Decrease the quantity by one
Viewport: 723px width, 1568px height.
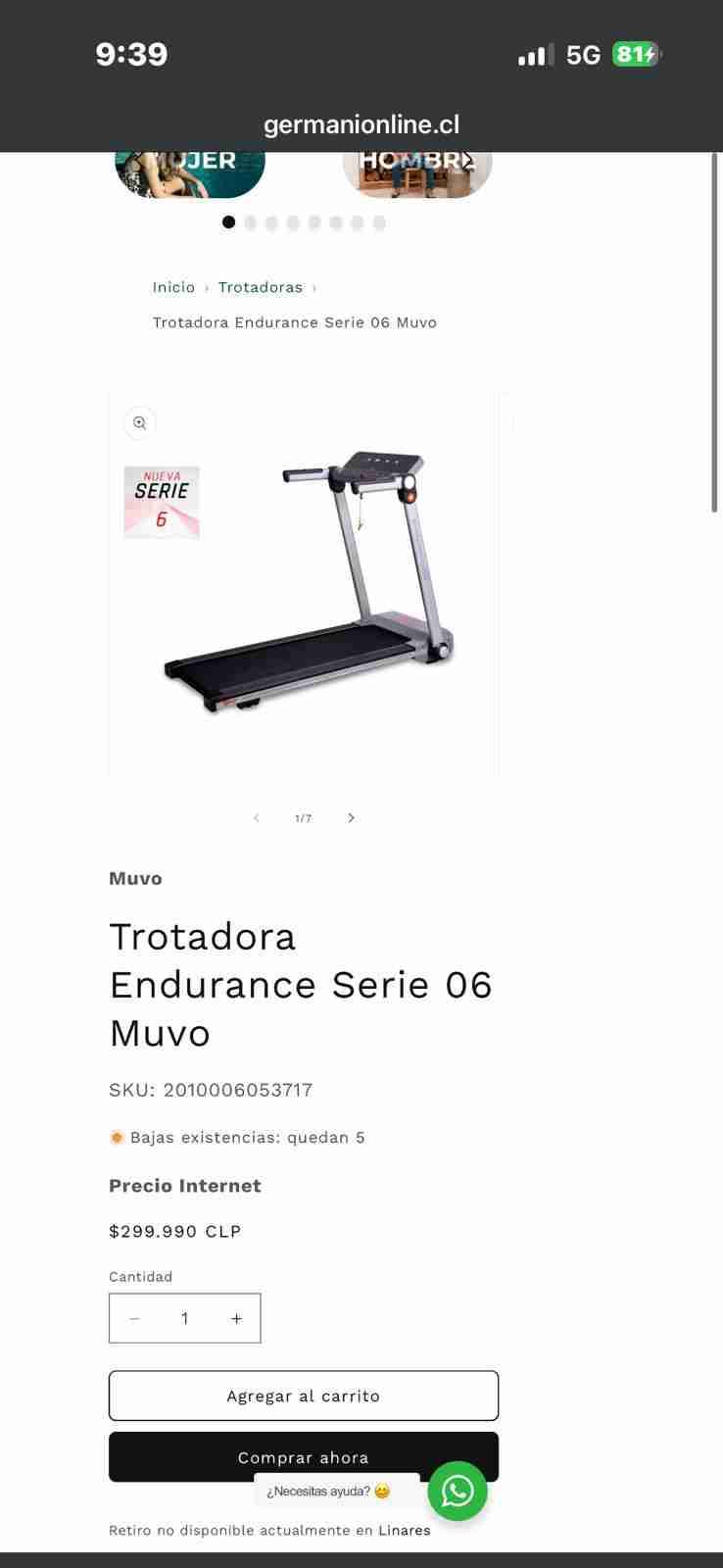(x=134, y=1319)
